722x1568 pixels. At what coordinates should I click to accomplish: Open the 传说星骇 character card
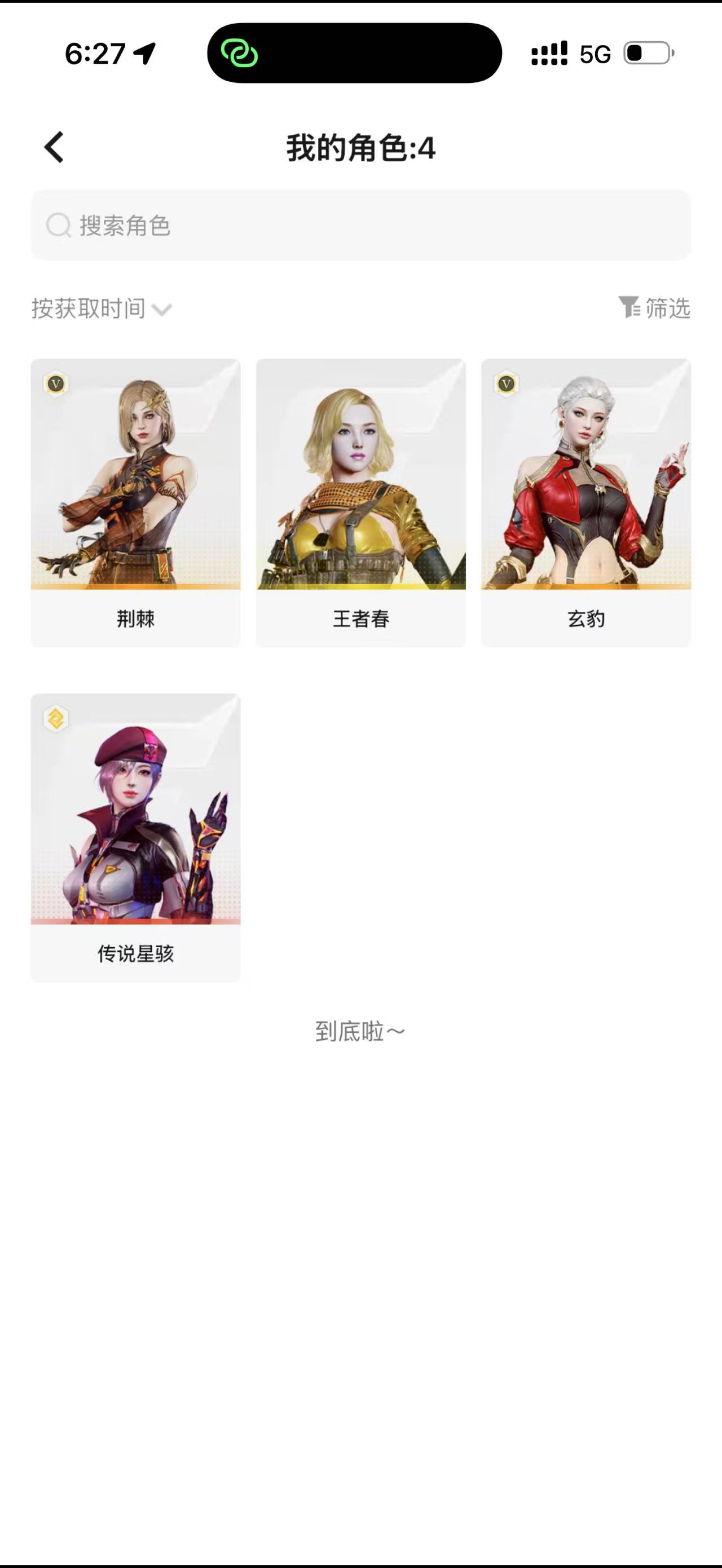click(x=135, y=837)
